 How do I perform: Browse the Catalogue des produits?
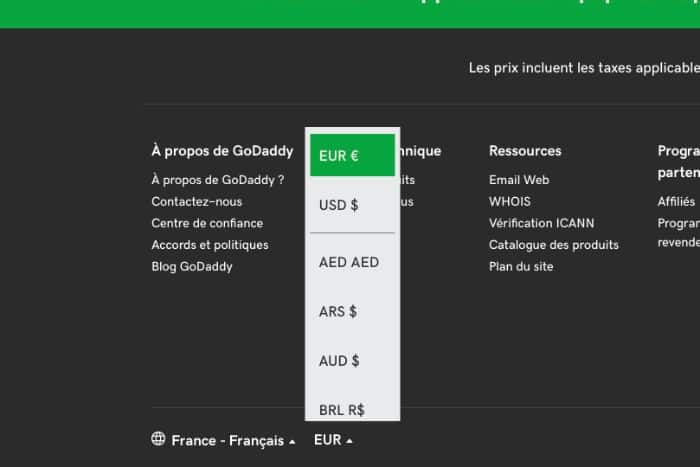point(554,245)
